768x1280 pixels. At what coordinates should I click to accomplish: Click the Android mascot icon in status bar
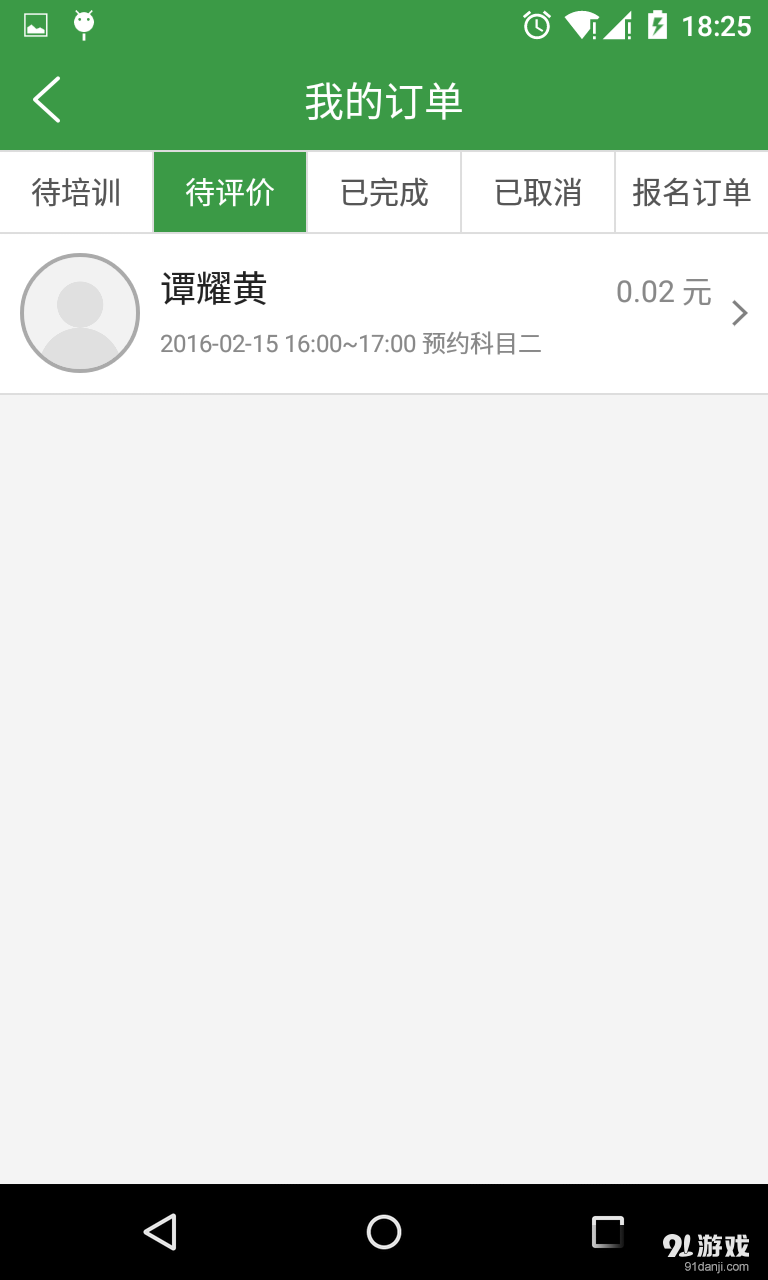(x=84, y=25)
